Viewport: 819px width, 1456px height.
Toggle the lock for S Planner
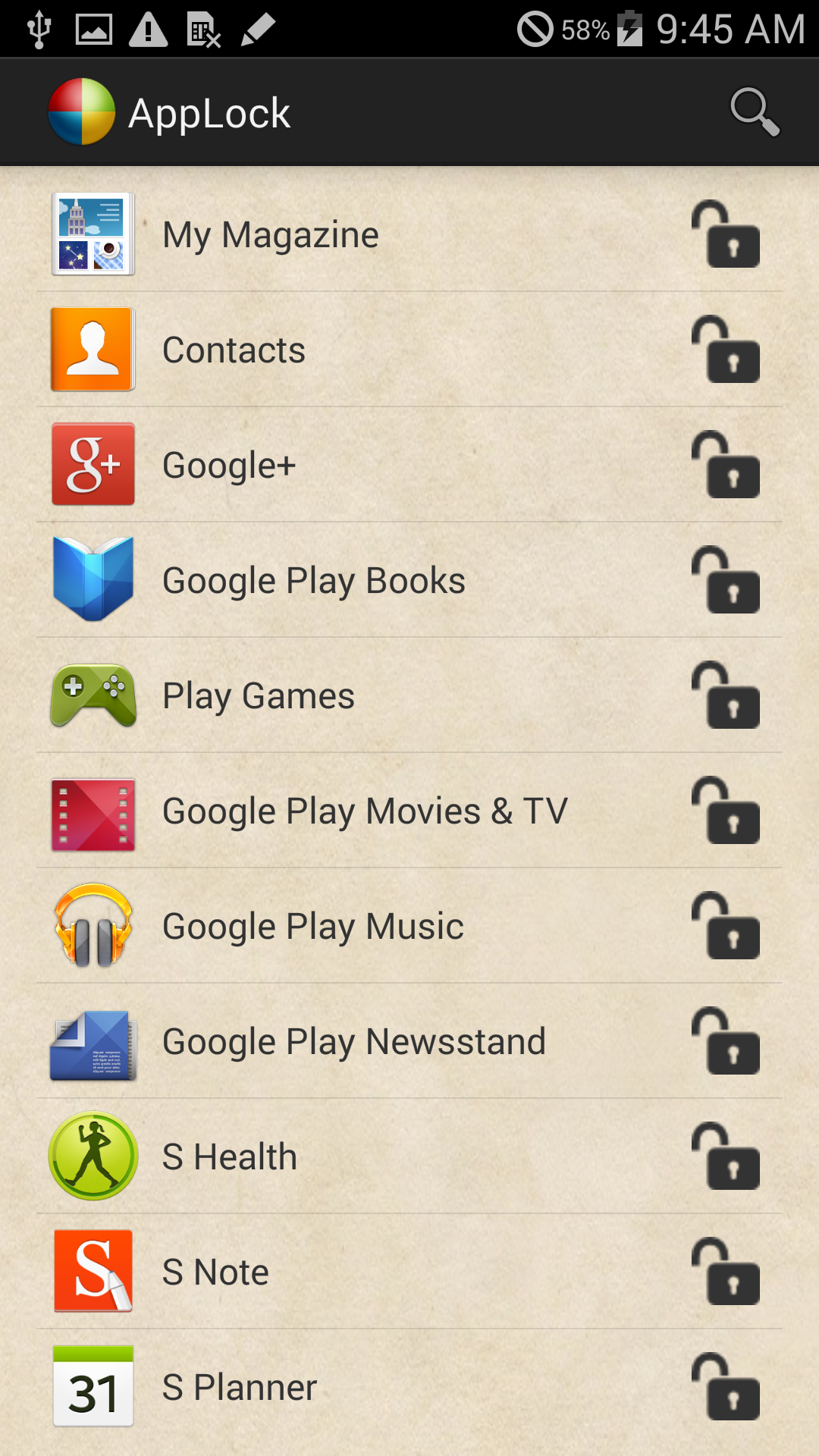tap(728, 1386)
